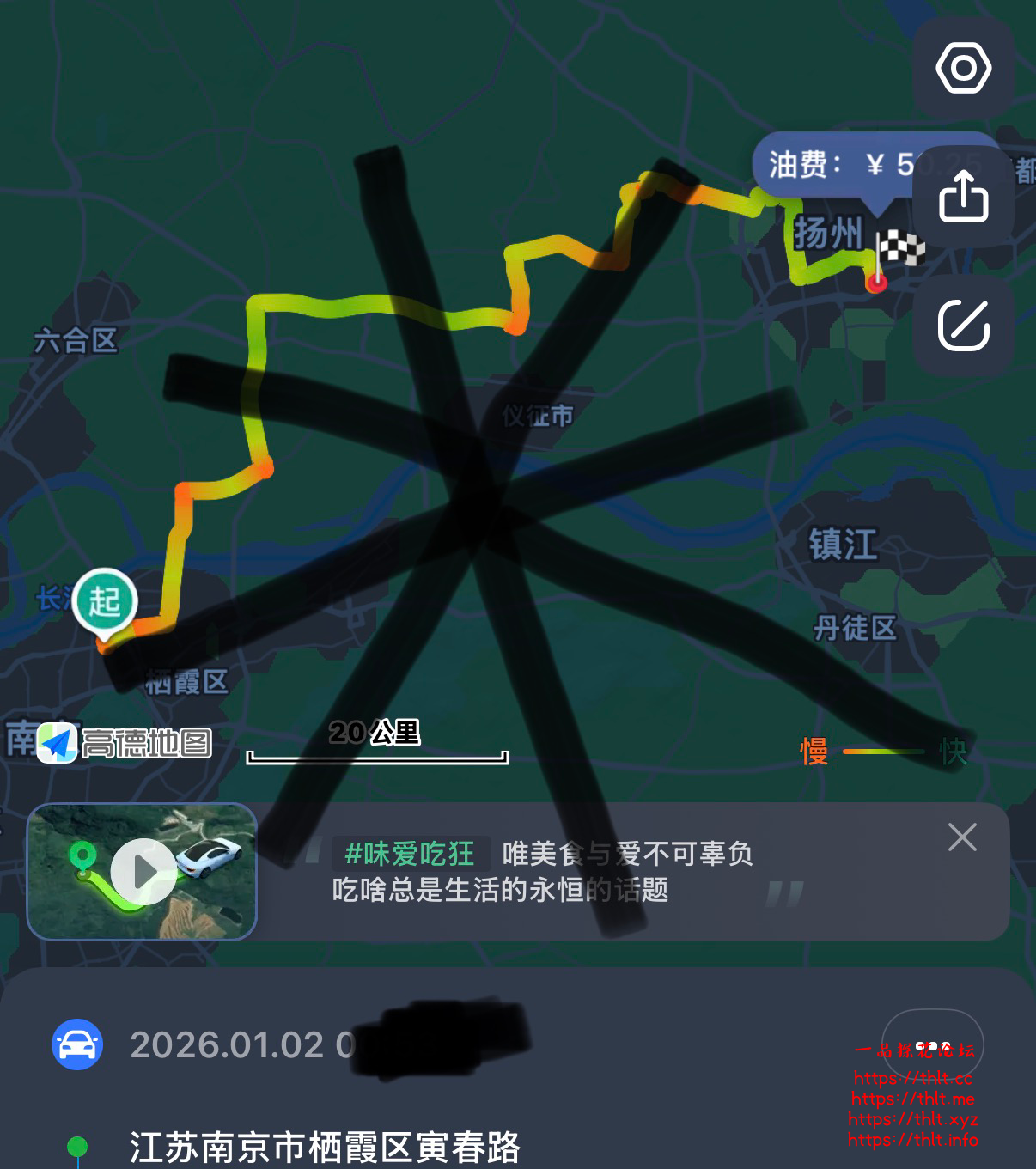1036x1169 pixels.
Task: Open the track settings hexagon icon
Action: click(964, 69)
